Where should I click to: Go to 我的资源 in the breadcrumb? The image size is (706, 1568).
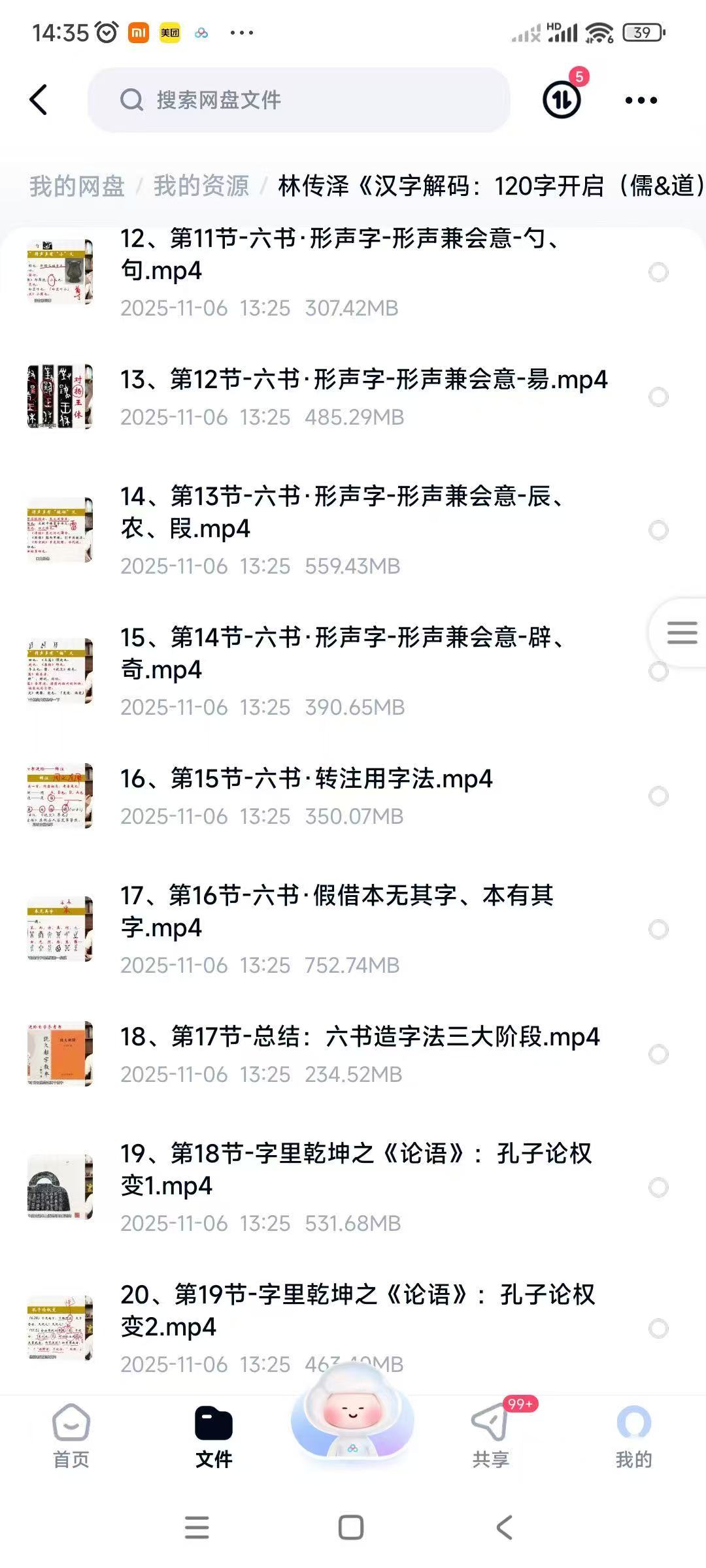201,186
